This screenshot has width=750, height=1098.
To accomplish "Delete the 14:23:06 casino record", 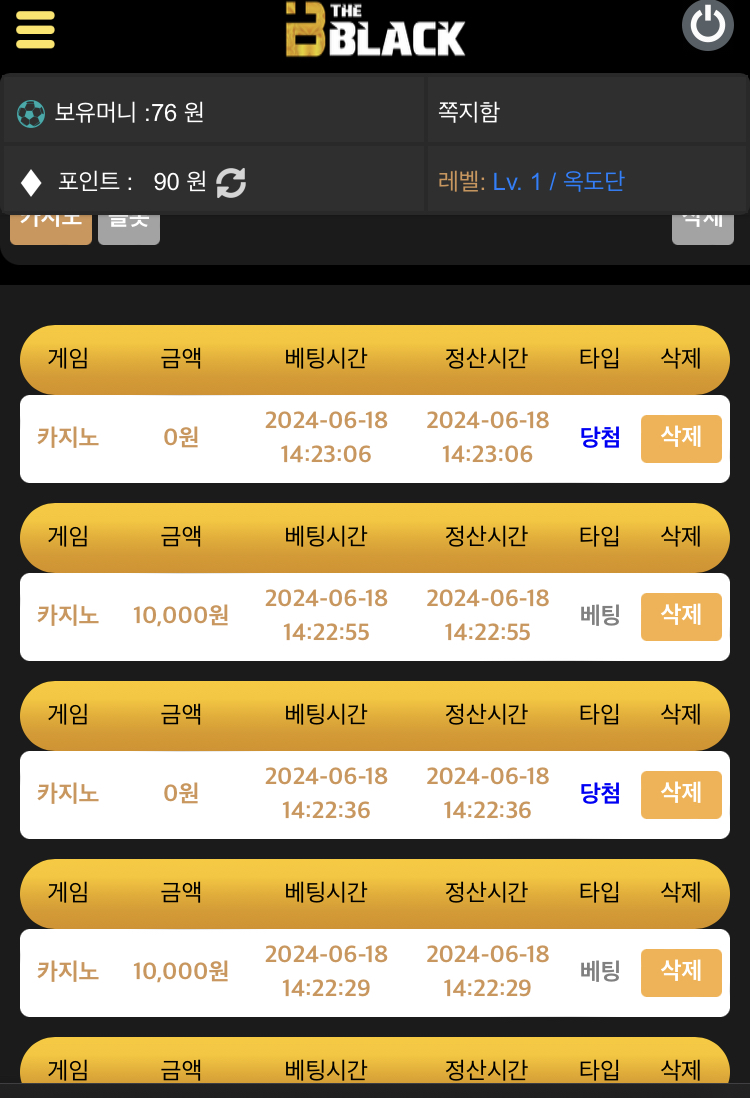I will coord(680,438).
